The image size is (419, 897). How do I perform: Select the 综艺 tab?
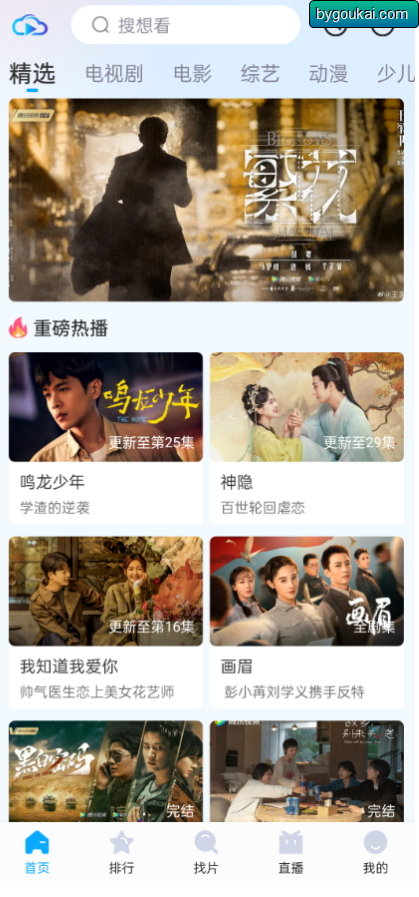coord(260,74)
